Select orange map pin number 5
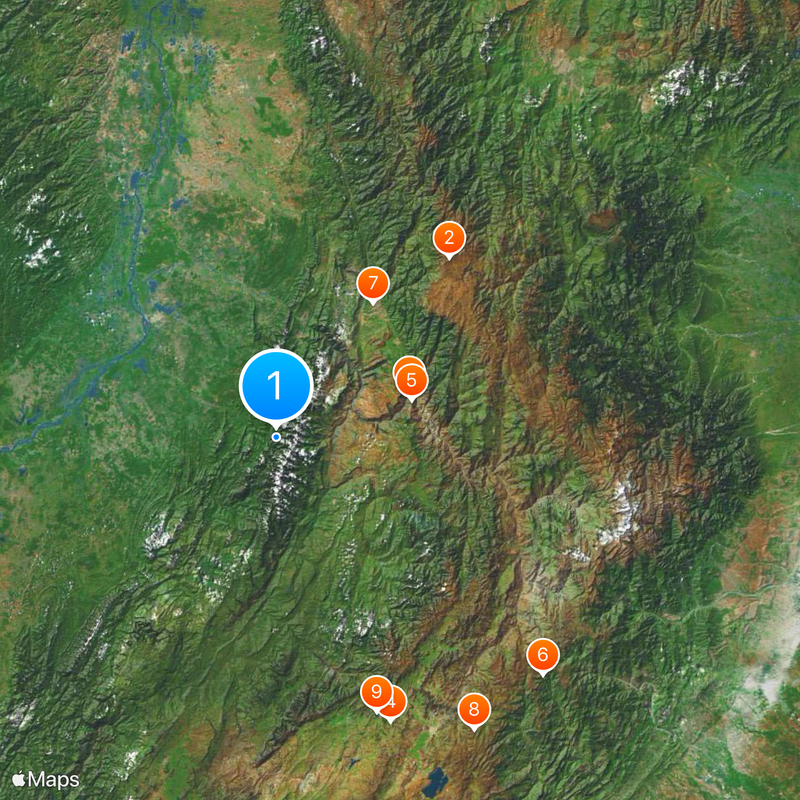Image resolution: width=800 pixels, height=800 pixels. coord(412,380)
